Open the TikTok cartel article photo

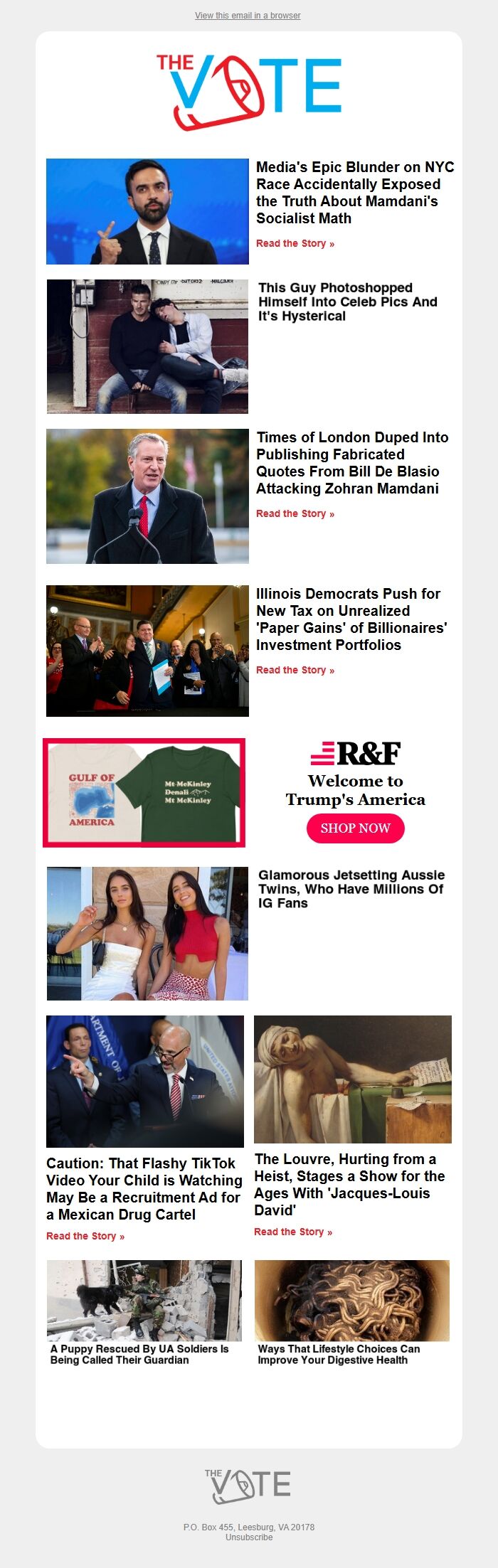tap(144, 1081)
